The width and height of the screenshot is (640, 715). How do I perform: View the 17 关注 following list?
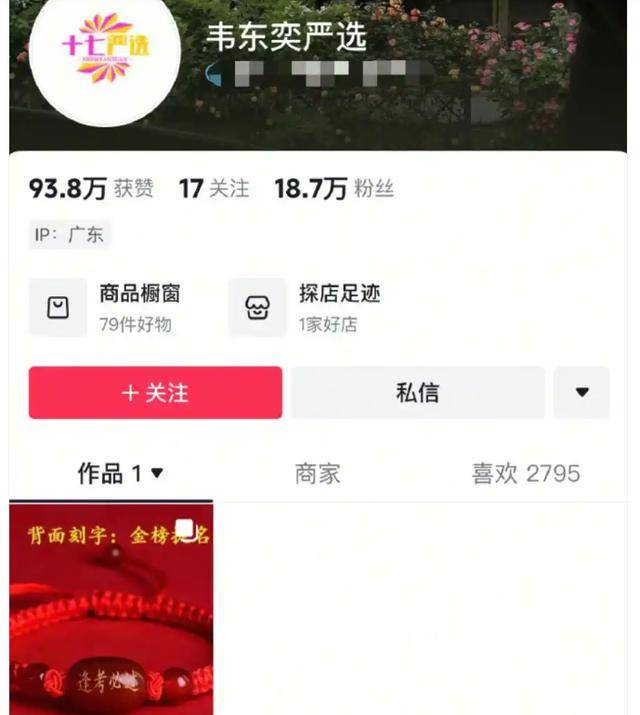coord(214,188)
